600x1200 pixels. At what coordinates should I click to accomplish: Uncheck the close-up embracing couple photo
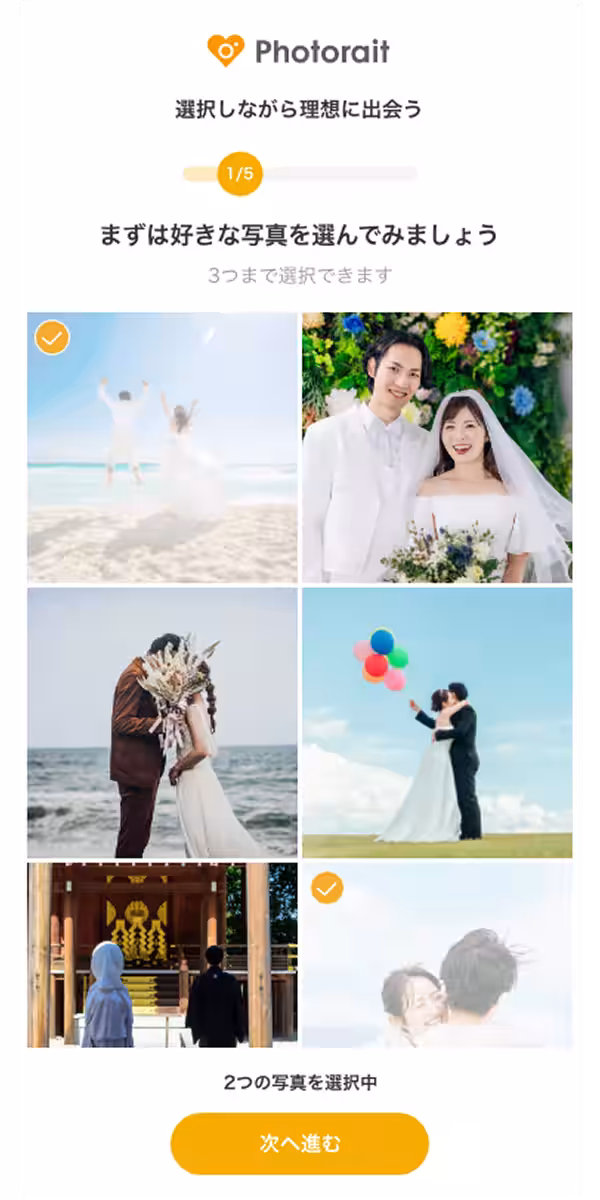[437, 955]
